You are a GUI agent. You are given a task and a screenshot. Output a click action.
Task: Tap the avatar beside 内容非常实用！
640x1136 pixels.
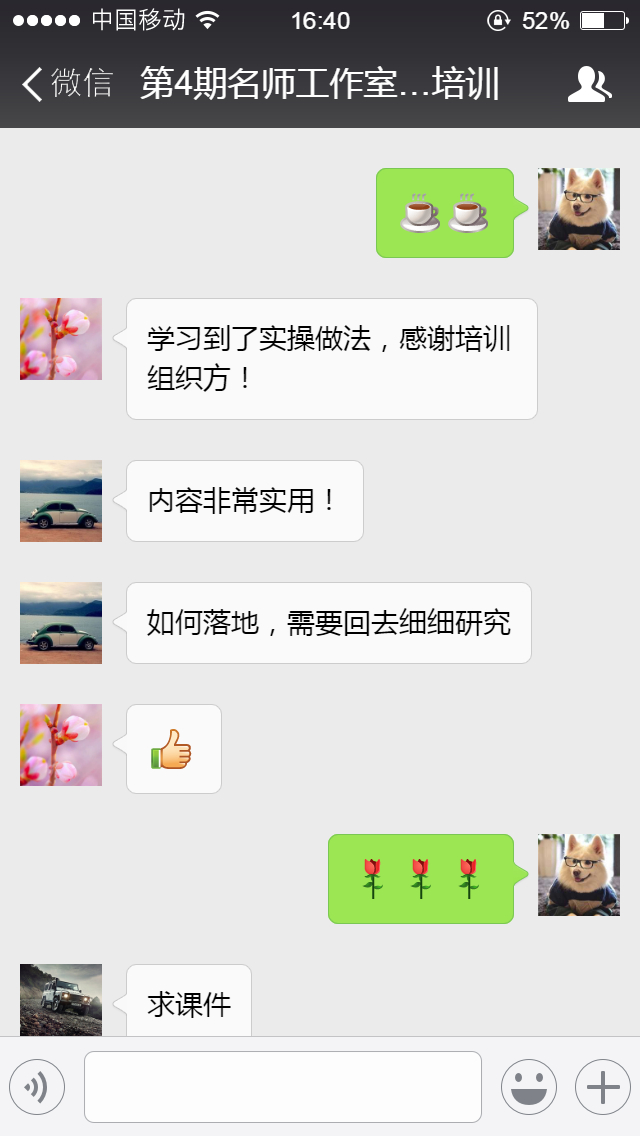pyautogui.click(x=61, y=501)
